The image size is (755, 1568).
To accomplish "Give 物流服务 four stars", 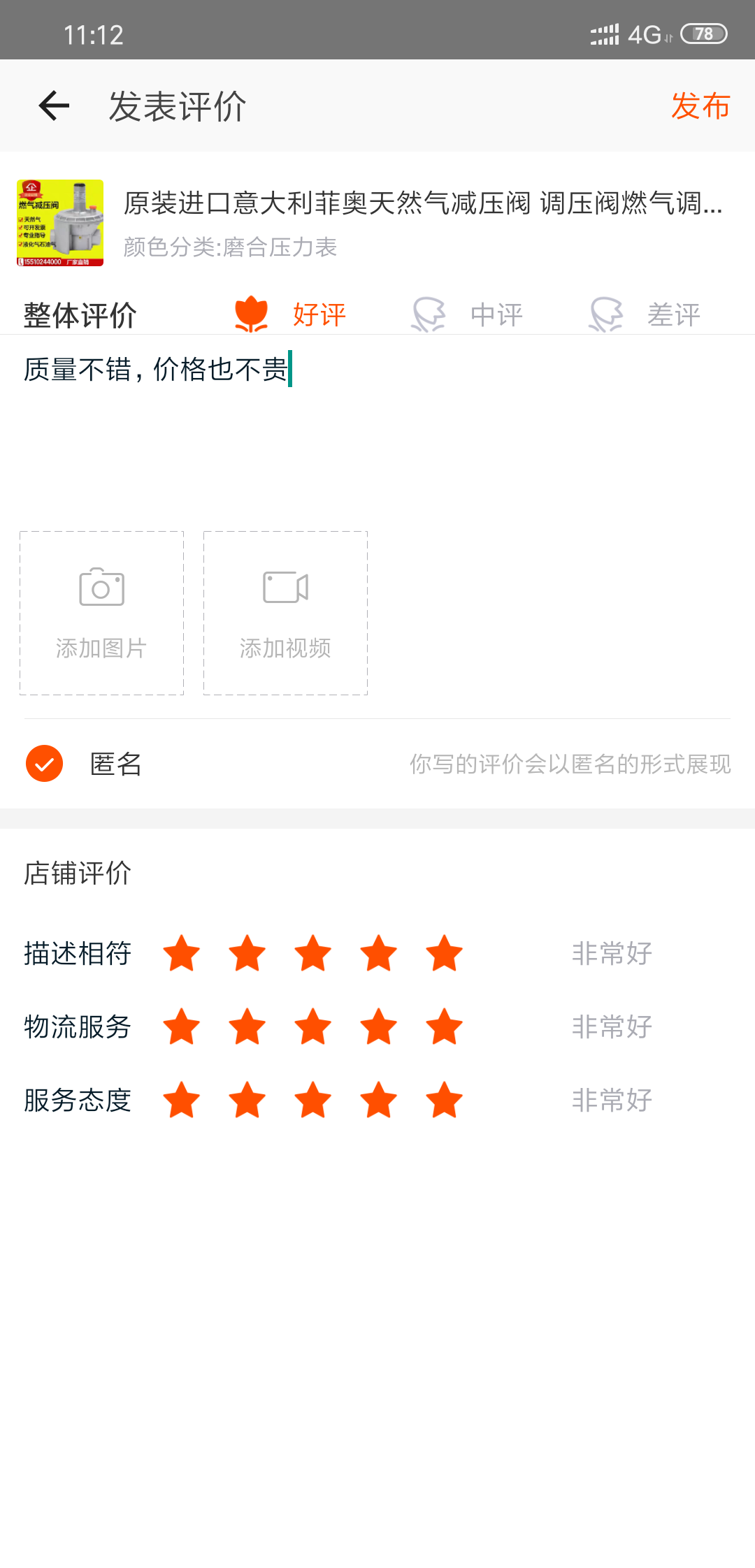I will (x=378, y=1027).
